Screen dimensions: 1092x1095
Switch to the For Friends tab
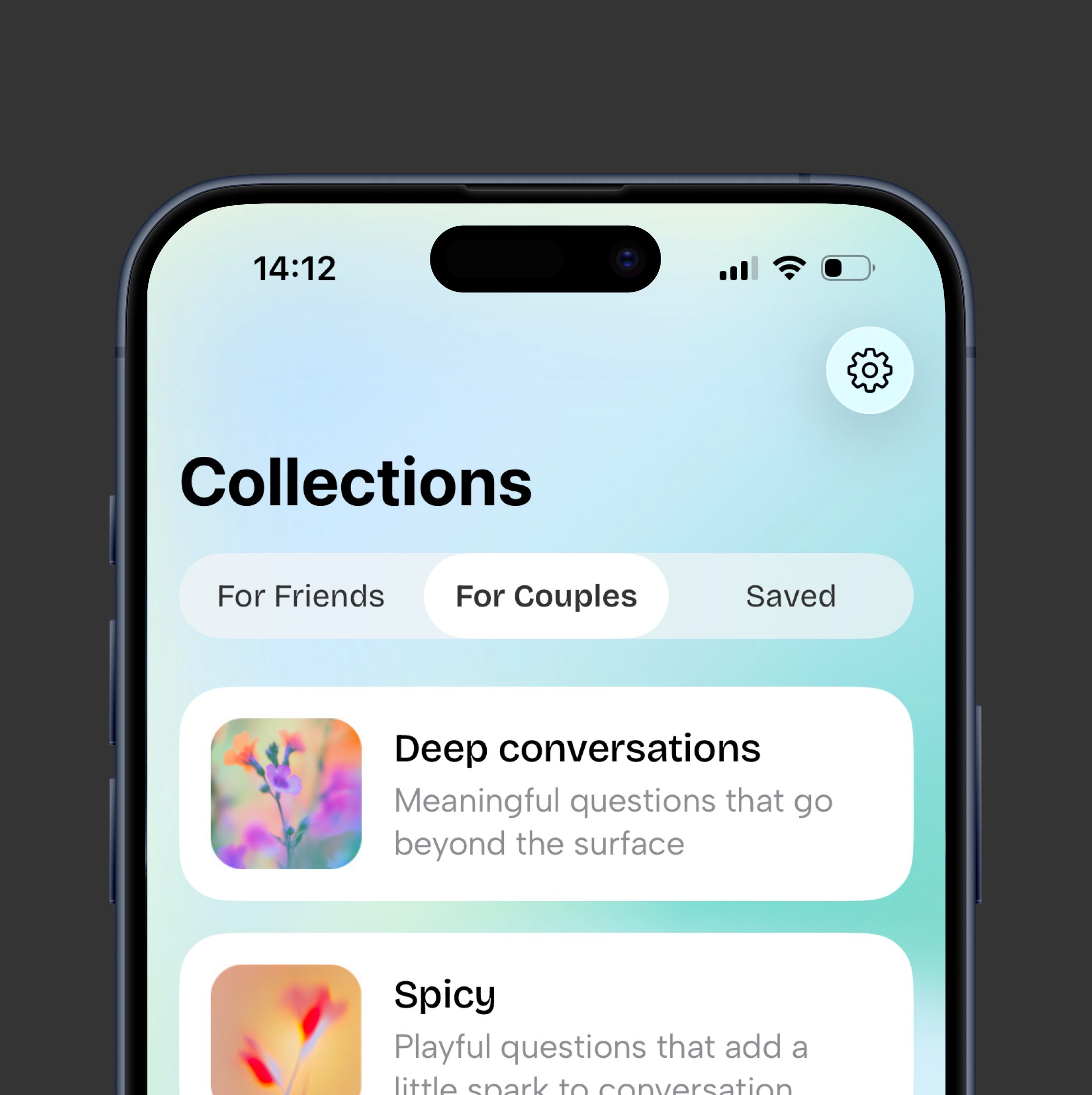pos(301,596)
